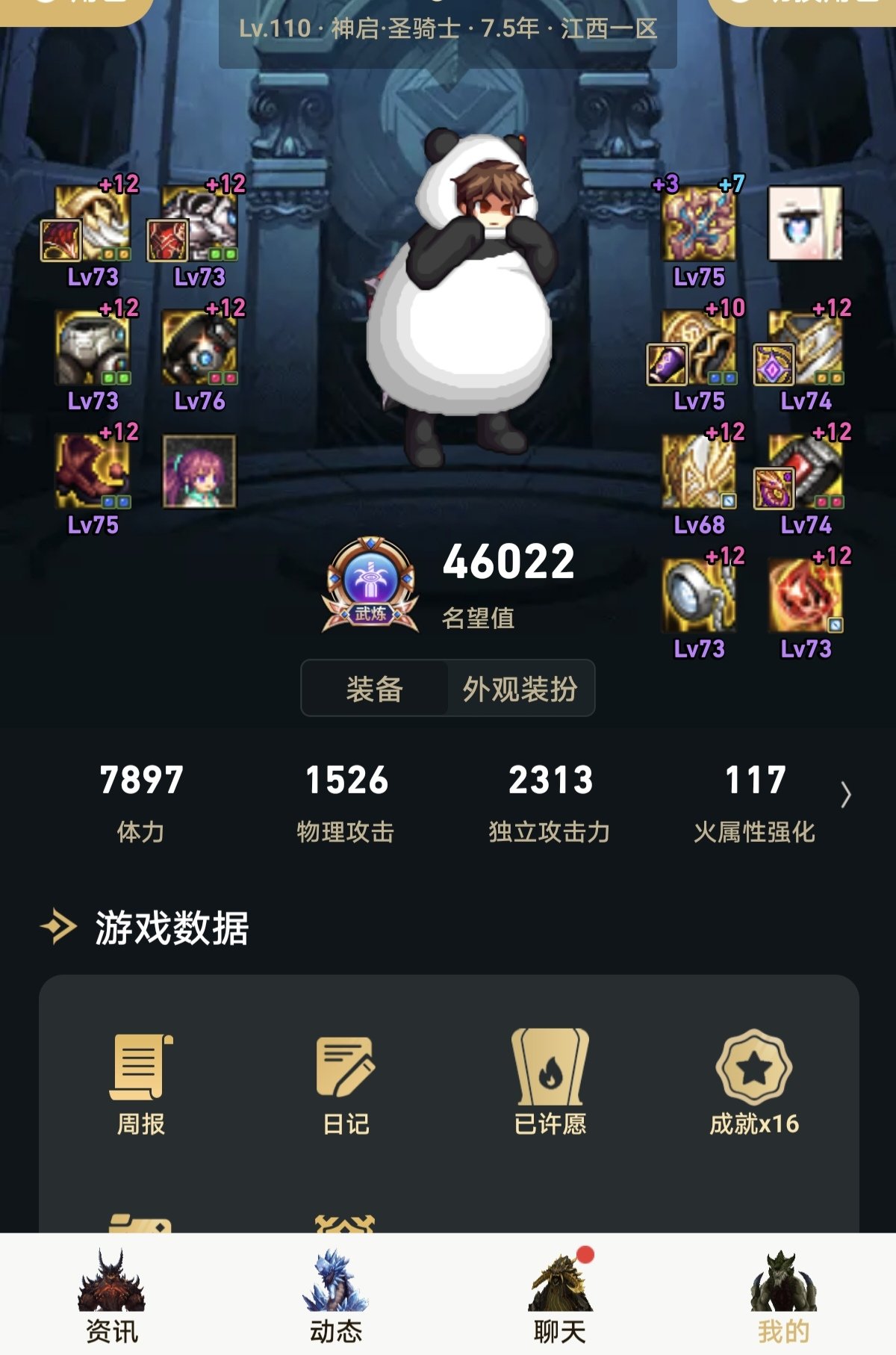Tap the Lv76 +12 equipment item
Viewport: 896px width, 1355px height.
pos(199,348)
